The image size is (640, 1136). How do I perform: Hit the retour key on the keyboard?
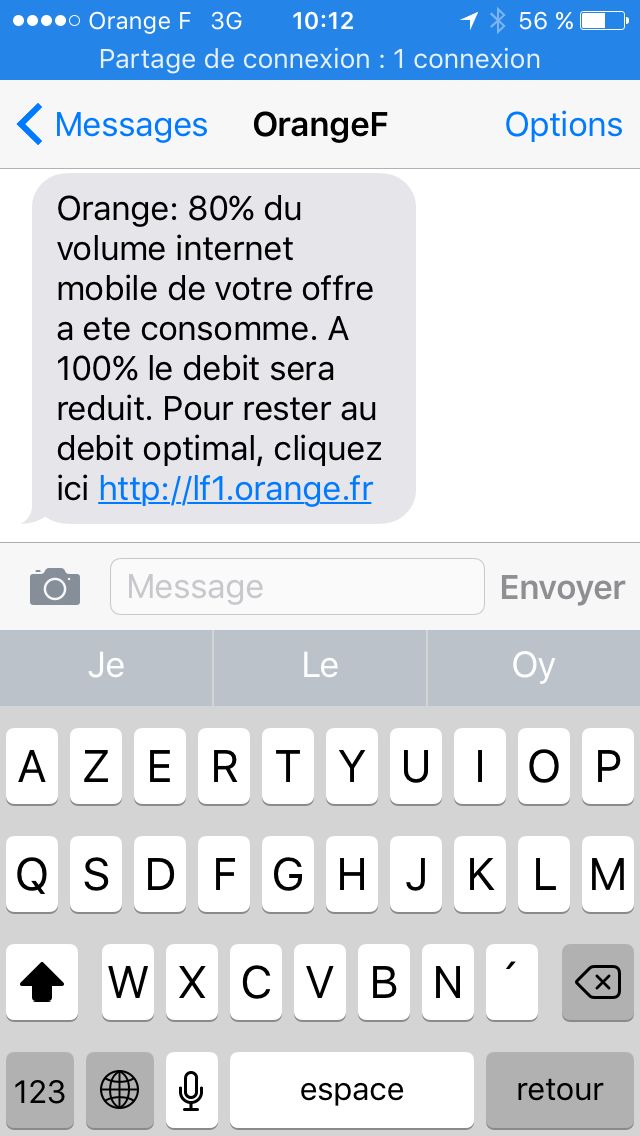[x=560, y=1090]
